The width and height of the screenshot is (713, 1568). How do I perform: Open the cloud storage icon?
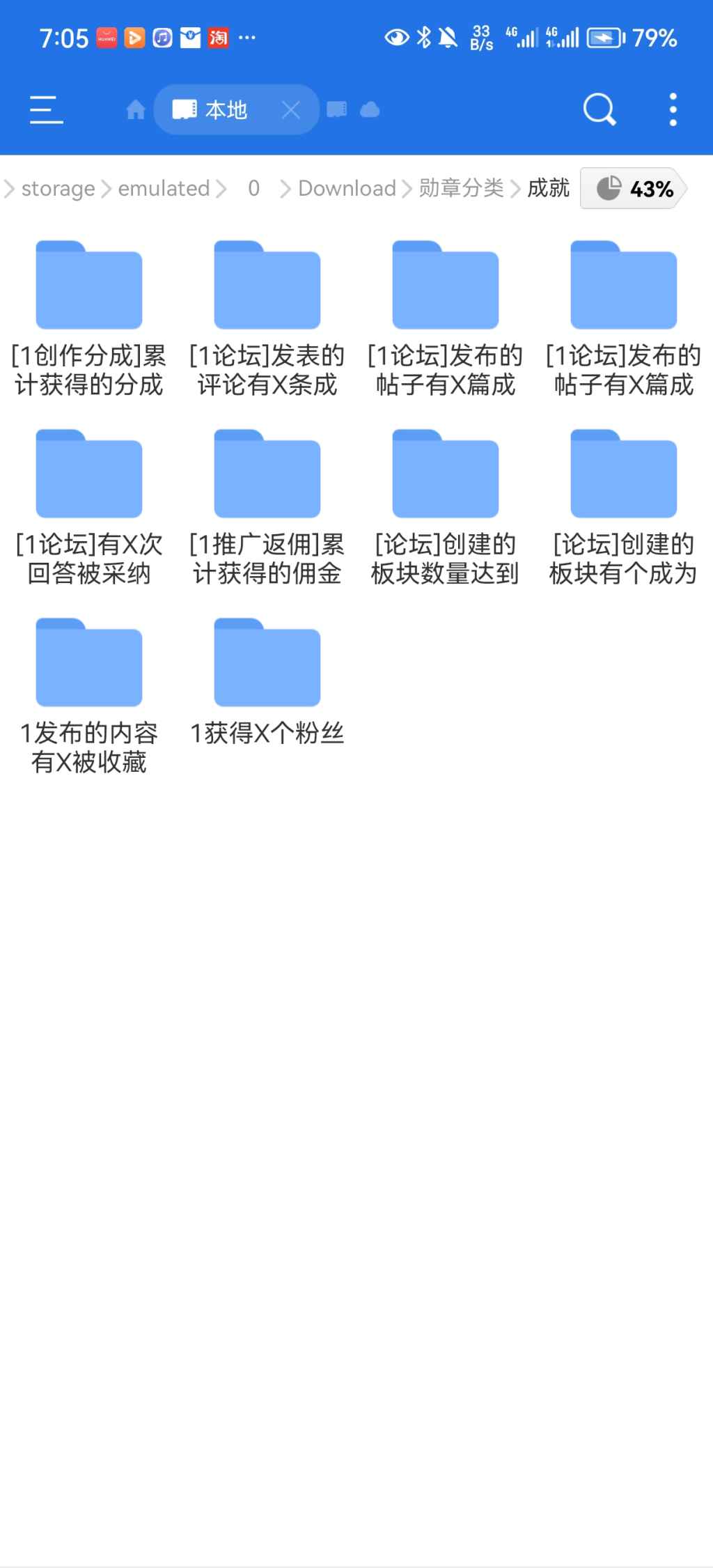368,109
